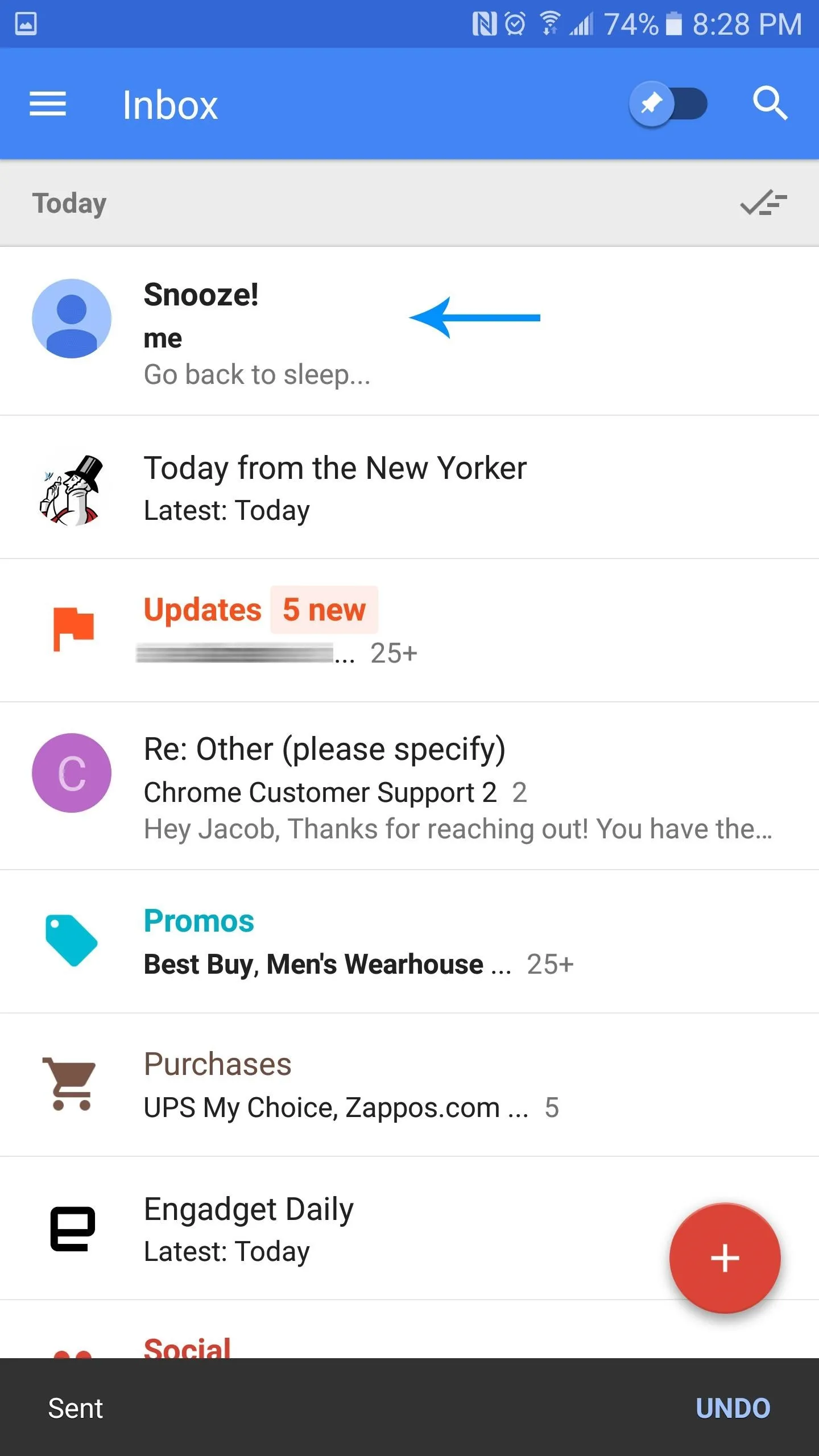Open the Re: Other (please specify) thread

point(409,786)
